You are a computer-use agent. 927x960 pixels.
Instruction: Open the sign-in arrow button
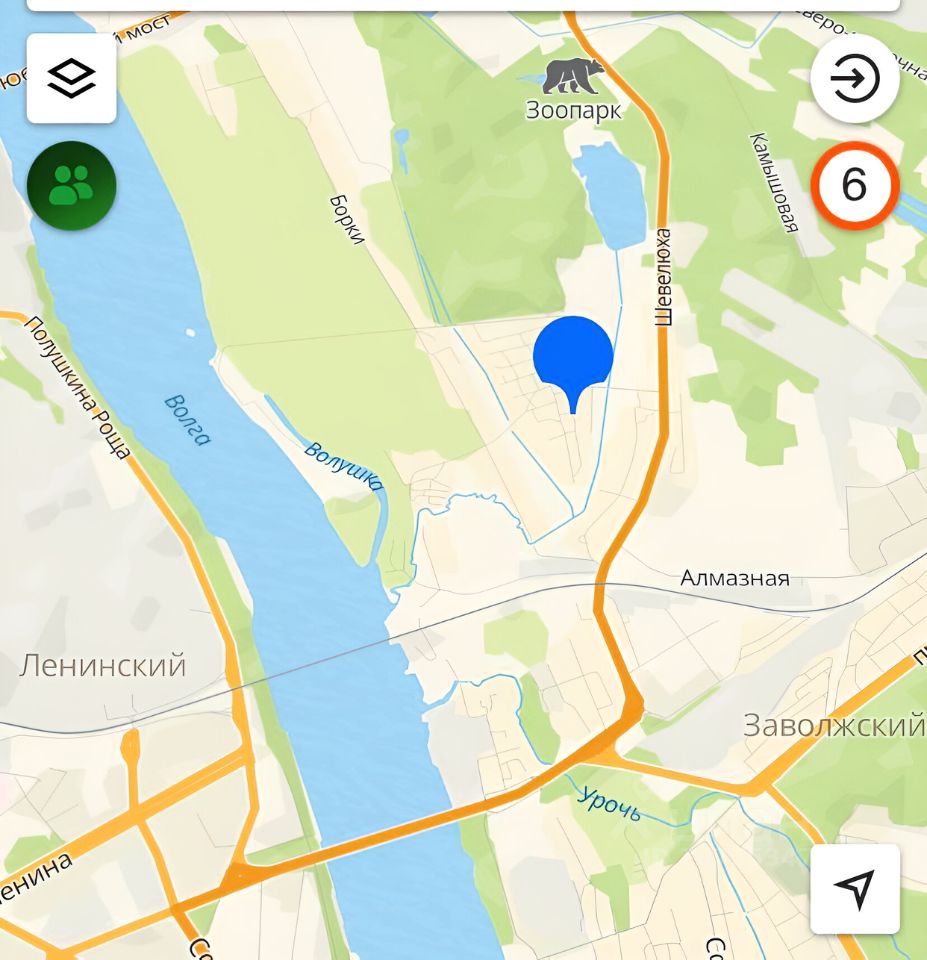855,78
